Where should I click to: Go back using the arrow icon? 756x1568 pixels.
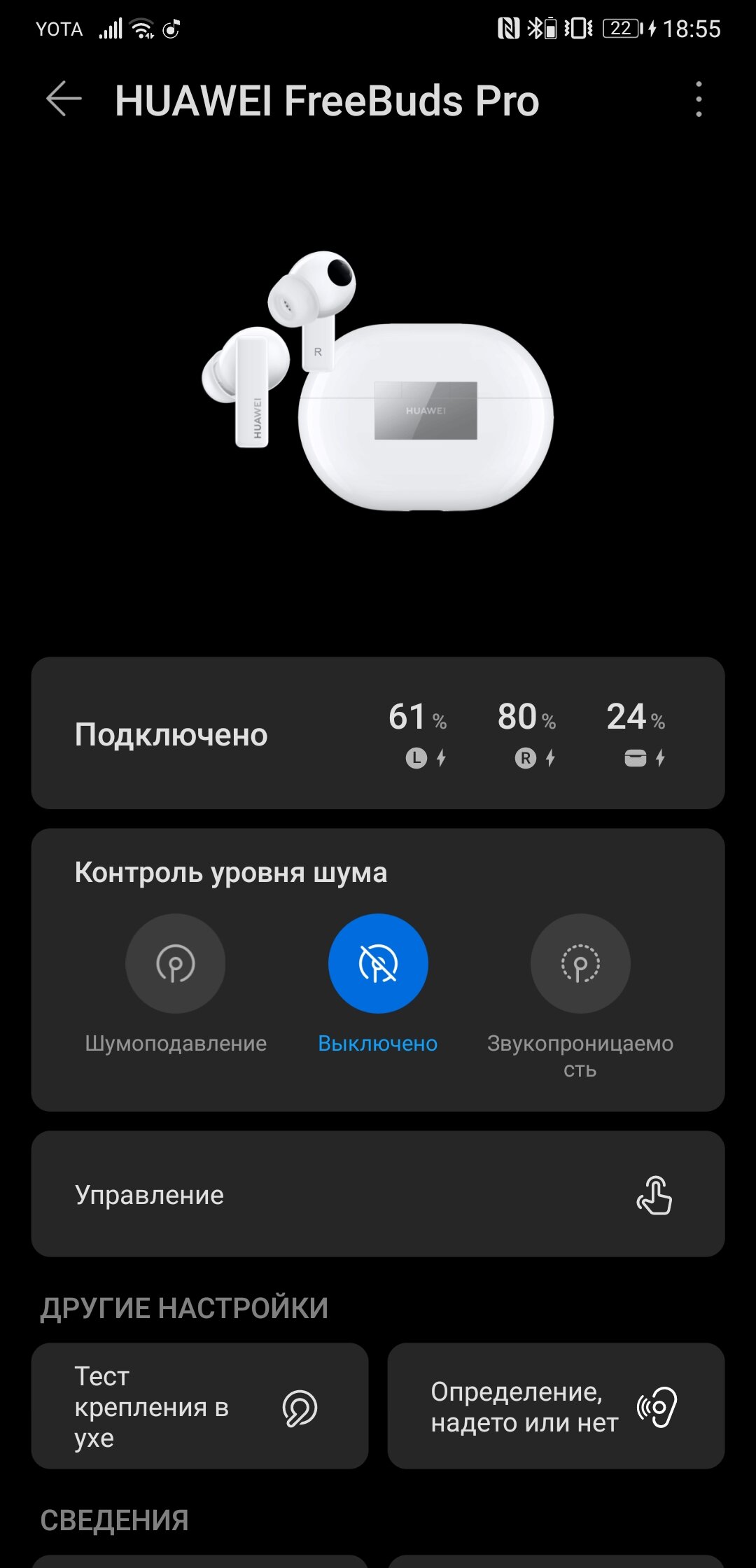click(x=64, y=99)
